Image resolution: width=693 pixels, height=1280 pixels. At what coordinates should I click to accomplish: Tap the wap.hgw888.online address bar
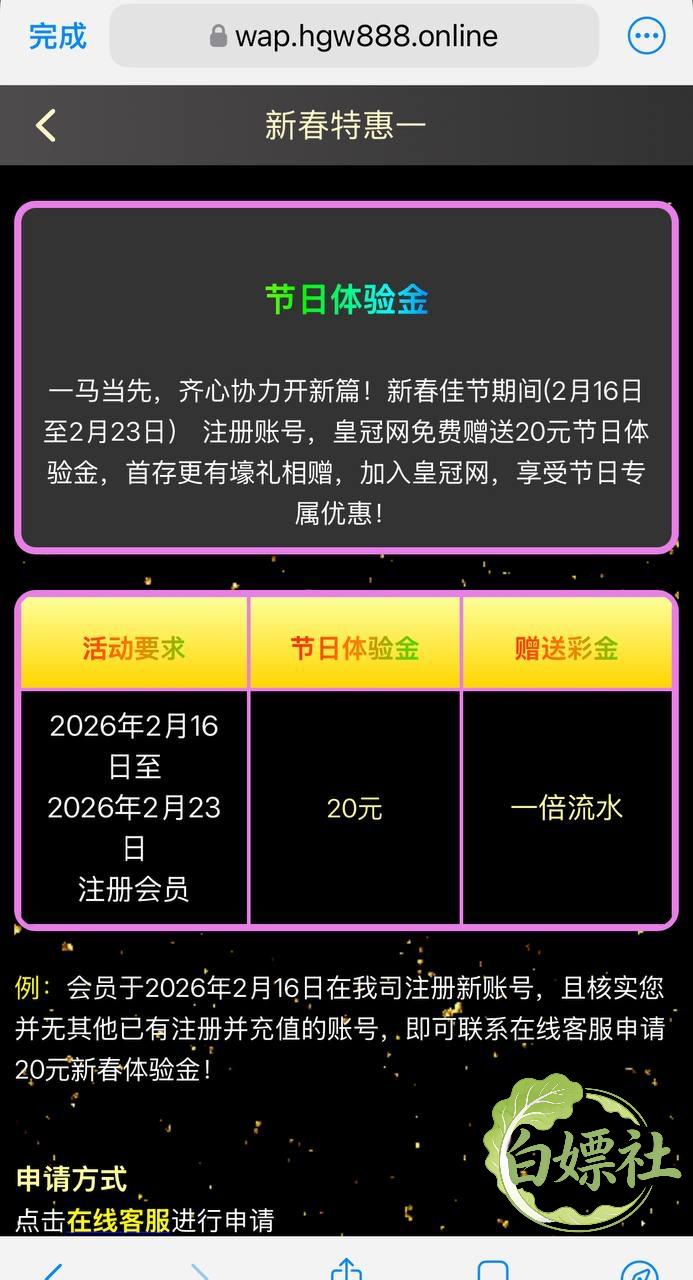tap(354, 36)
